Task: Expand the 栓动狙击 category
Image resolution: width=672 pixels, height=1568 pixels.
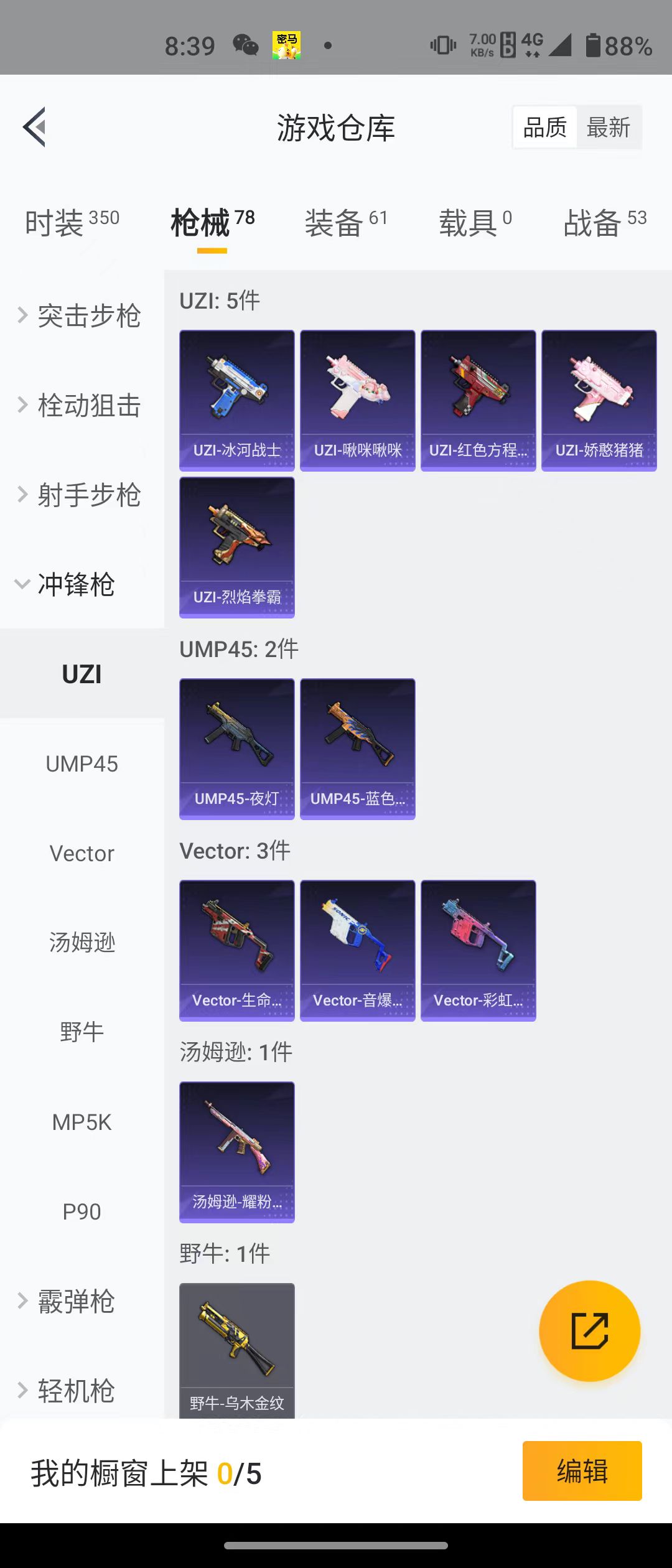Action: point(81,406)
